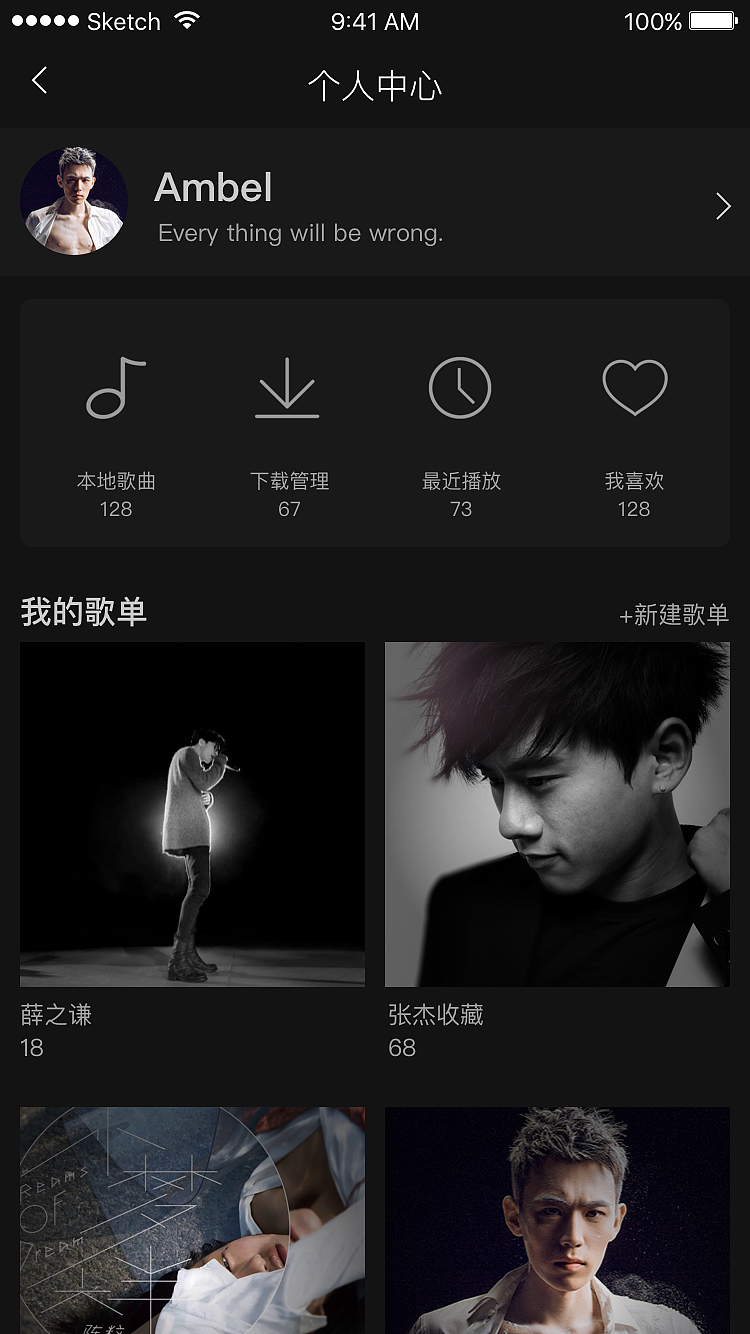Tap the back arrow in the header
750x1334 pixels.
pos(38,81)
